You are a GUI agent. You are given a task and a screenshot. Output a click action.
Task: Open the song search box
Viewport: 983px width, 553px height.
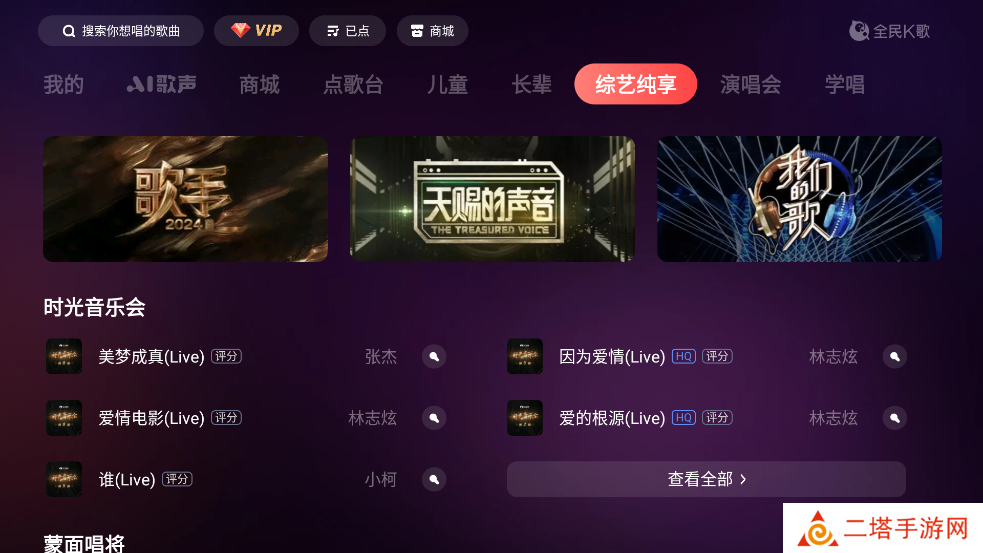[120, 31]
